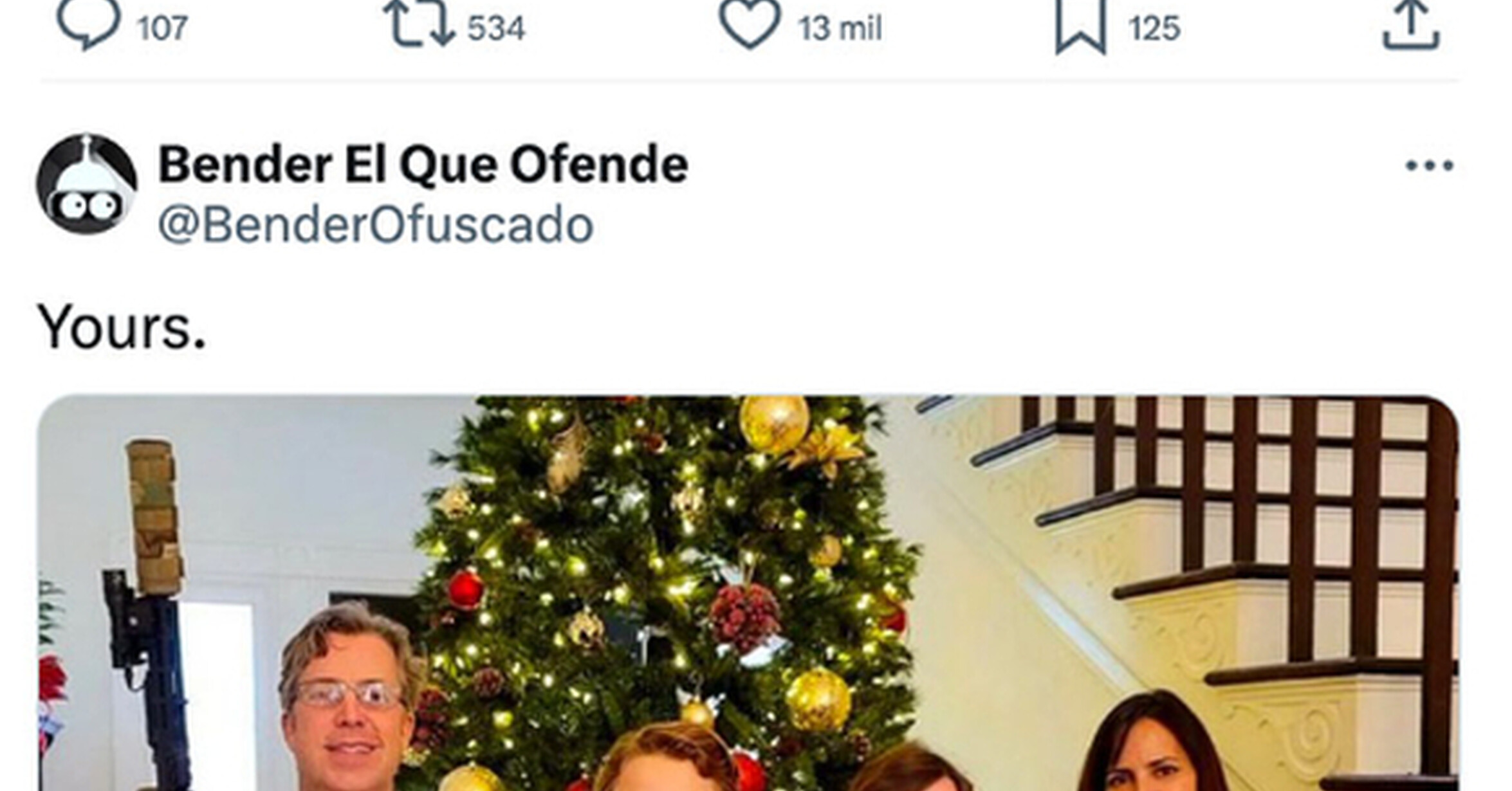Open Bender El Que Ofende's profile avatar
The width and height of the screenshot is (1512, 791).
pos(87,184)
